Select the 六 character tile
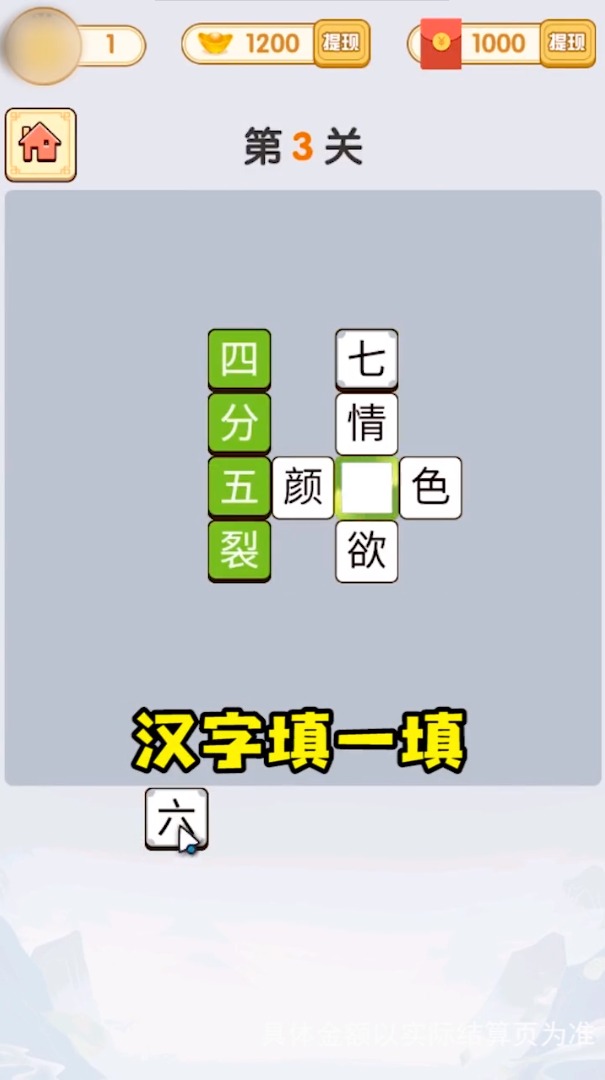 [x=176, y=819]
